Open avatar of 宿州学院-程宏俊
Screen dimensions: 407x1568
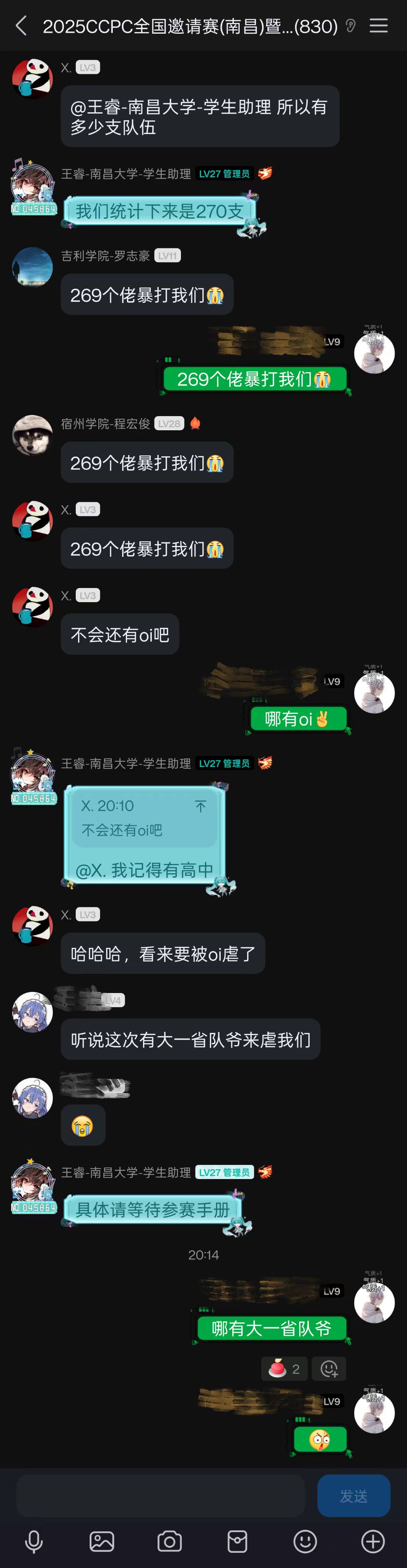(x=32, y=434)
